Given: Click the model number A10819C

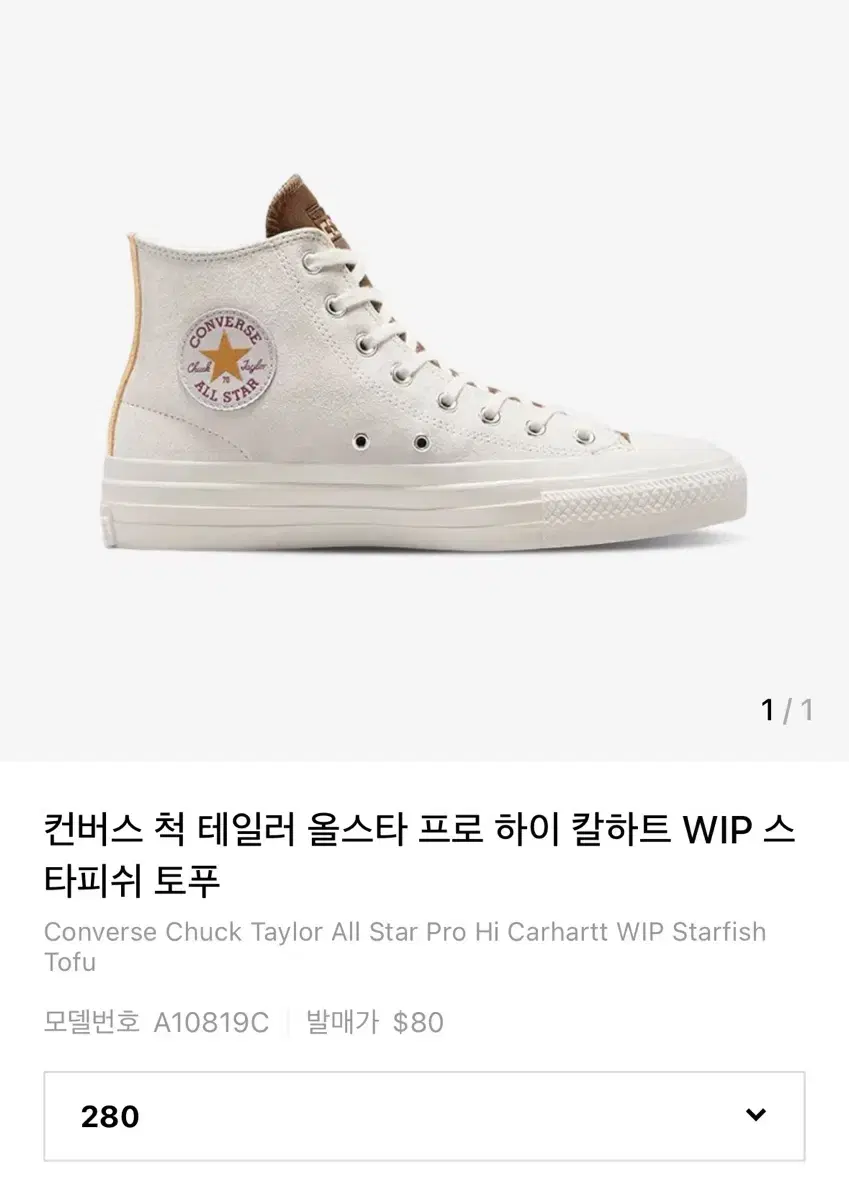Looking at the screenshot, I should (x=213, y=1023).
